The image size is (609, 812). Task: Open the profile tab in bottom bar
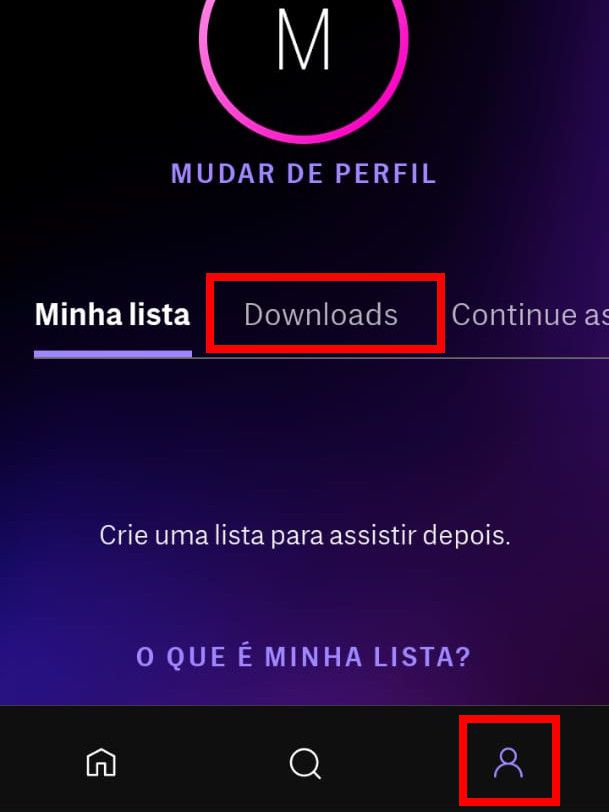[508, 762]
